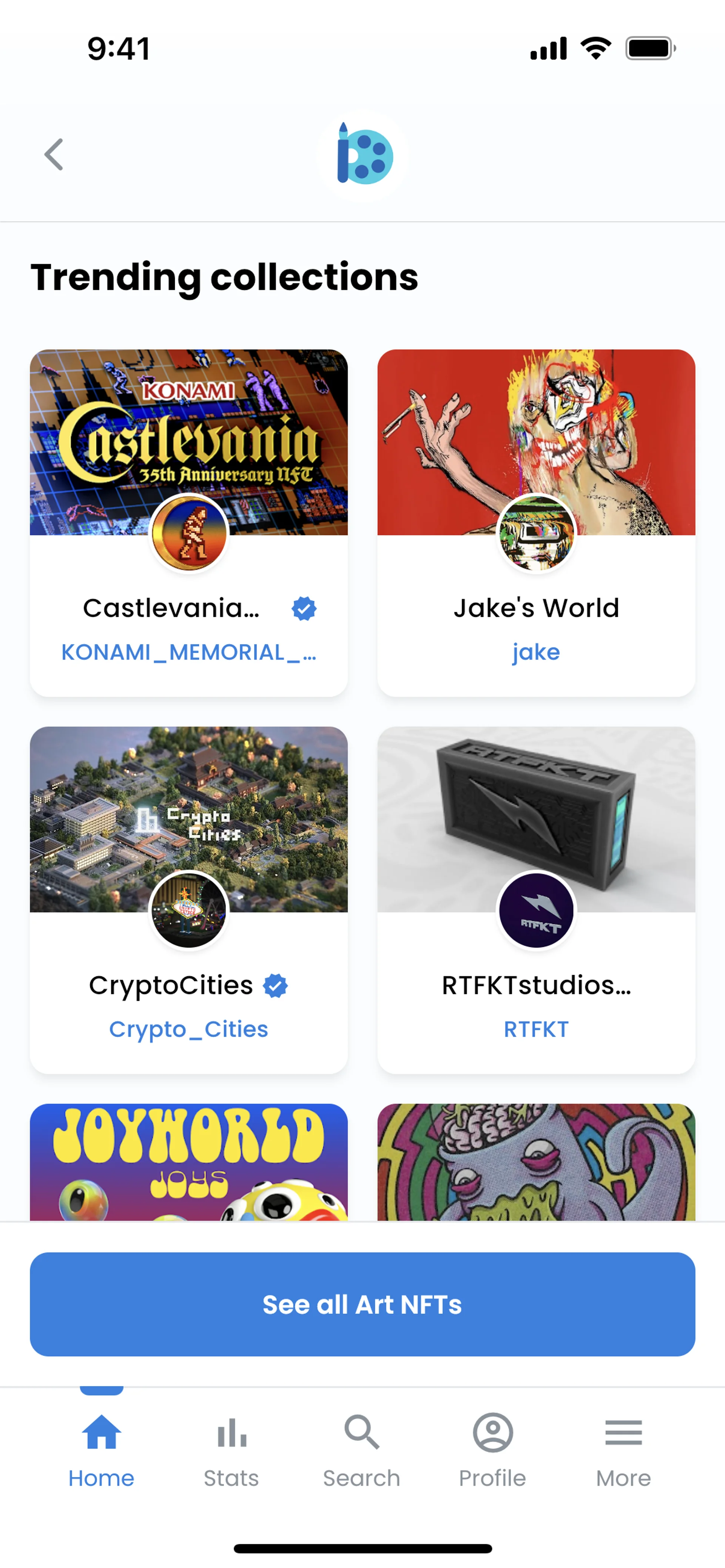
Task: View the jake creator profile
Action: 535,652
